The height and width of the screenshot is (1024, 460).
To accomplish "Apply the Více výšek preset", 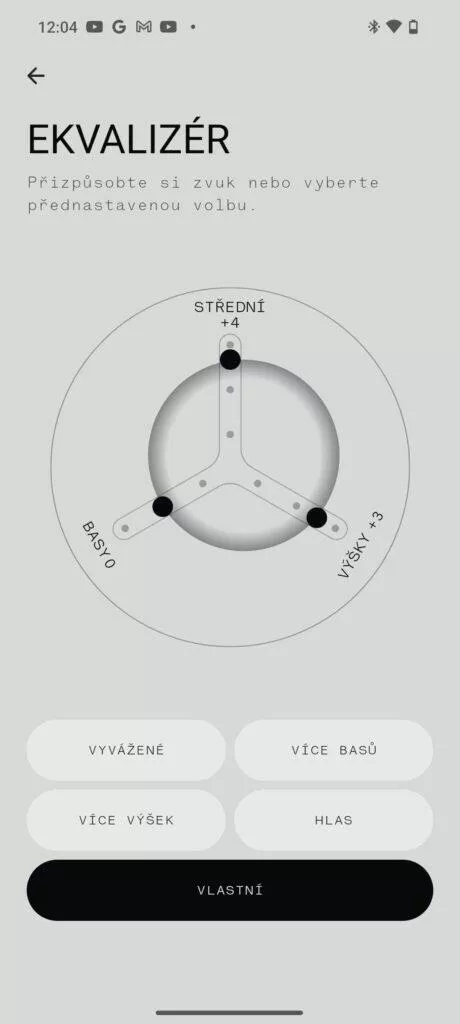I will coord(126,820).
